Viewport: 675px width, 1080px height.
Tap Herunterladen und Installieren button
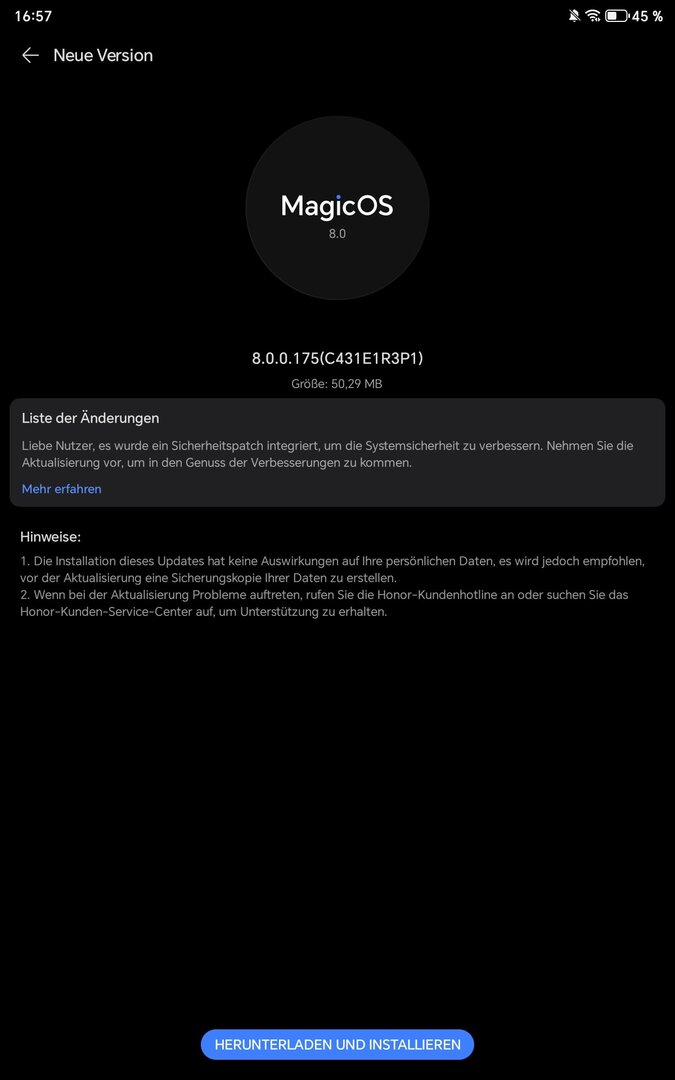coord(337,1044)
